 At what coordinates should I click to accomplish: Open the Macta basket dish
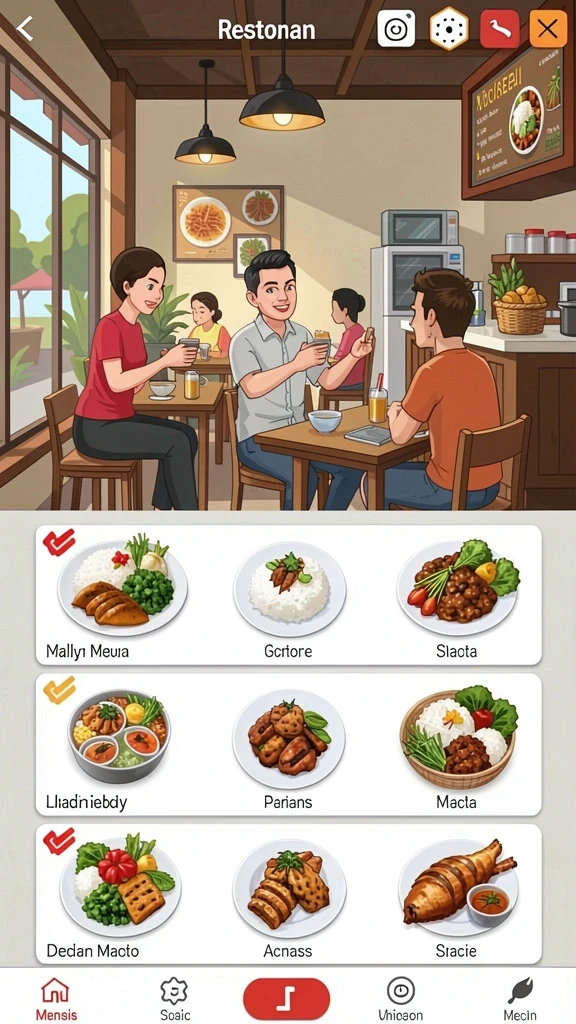[457, 744]
